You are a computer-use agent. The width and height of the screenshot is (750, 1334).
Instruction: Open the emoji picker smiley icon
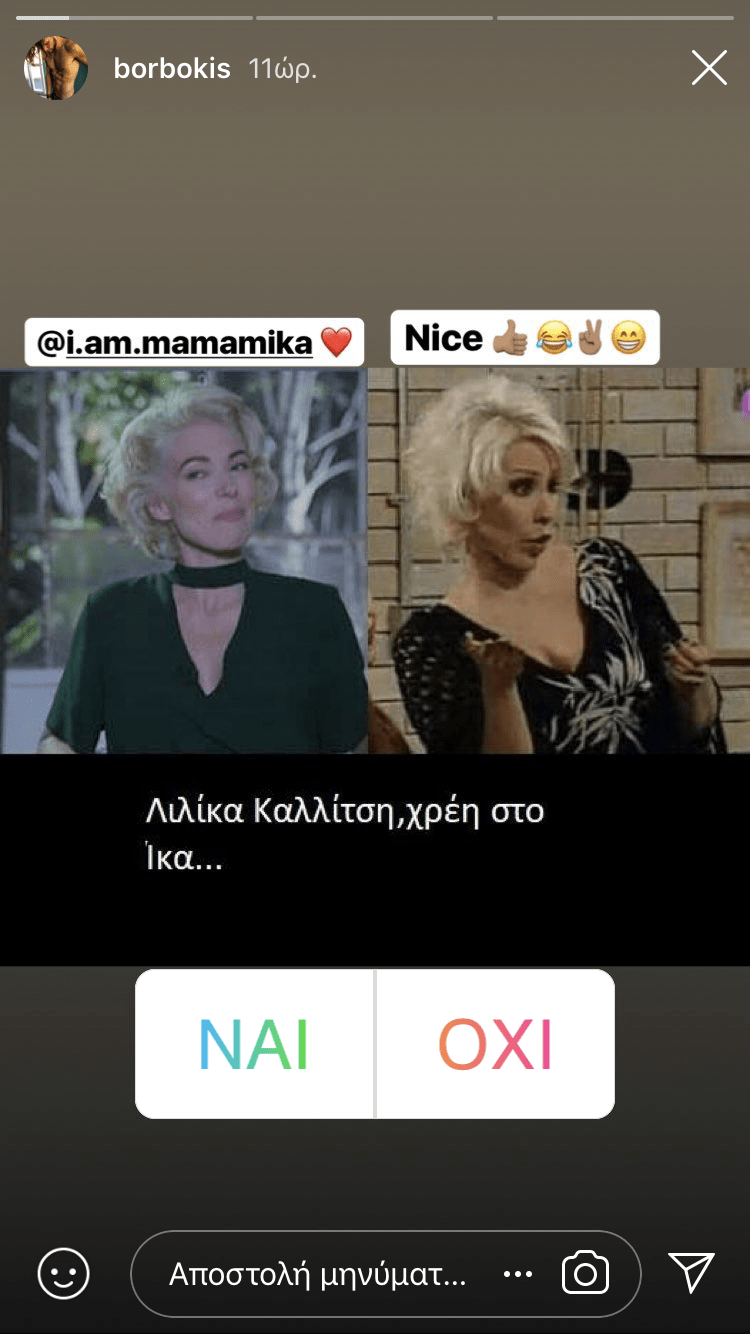click(x=62, y=1274)
